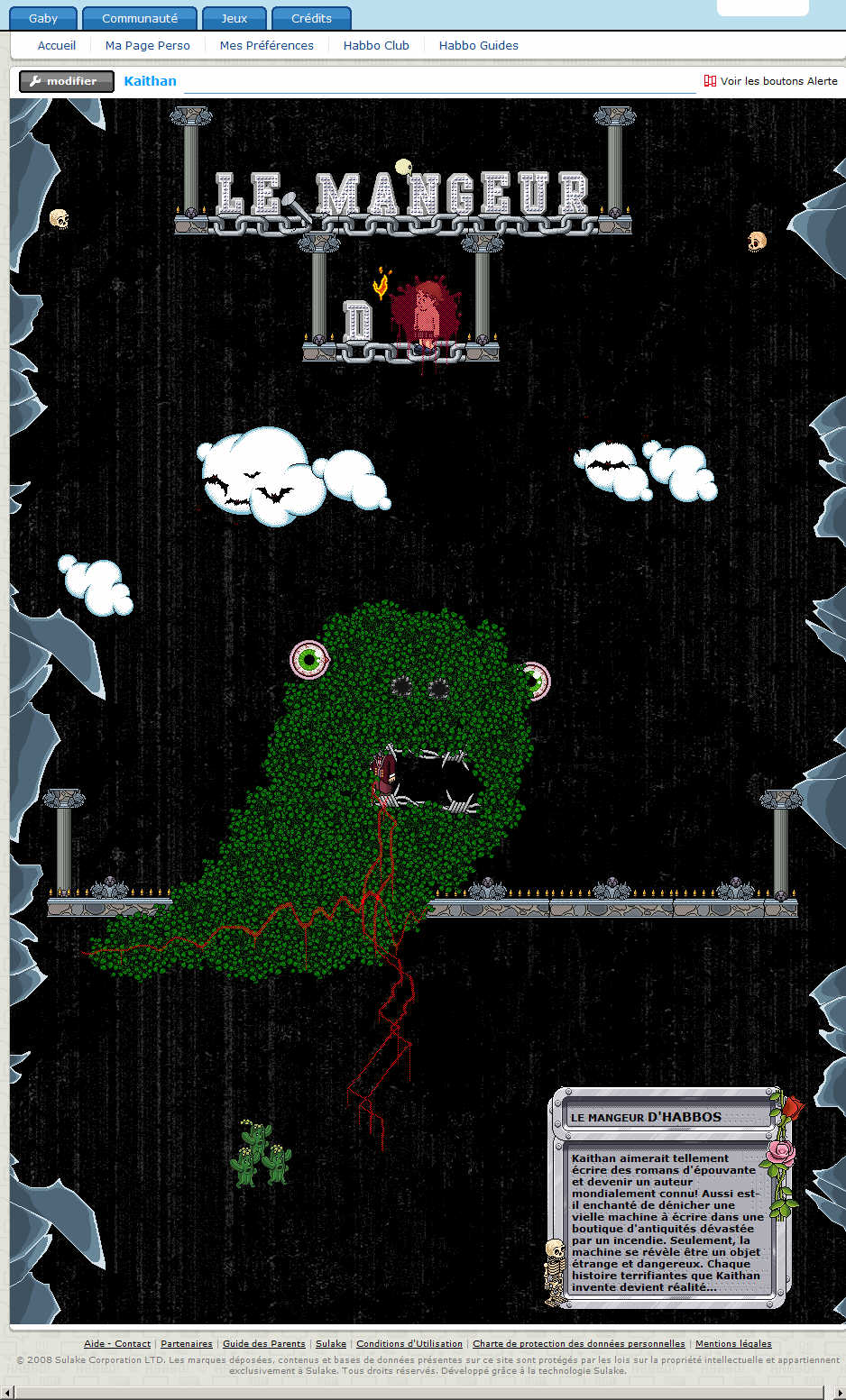Viewport: 846px width, 1400px height.
Task: Open the Aide - Contact footer link
Action: click(x=117, y=1343)
